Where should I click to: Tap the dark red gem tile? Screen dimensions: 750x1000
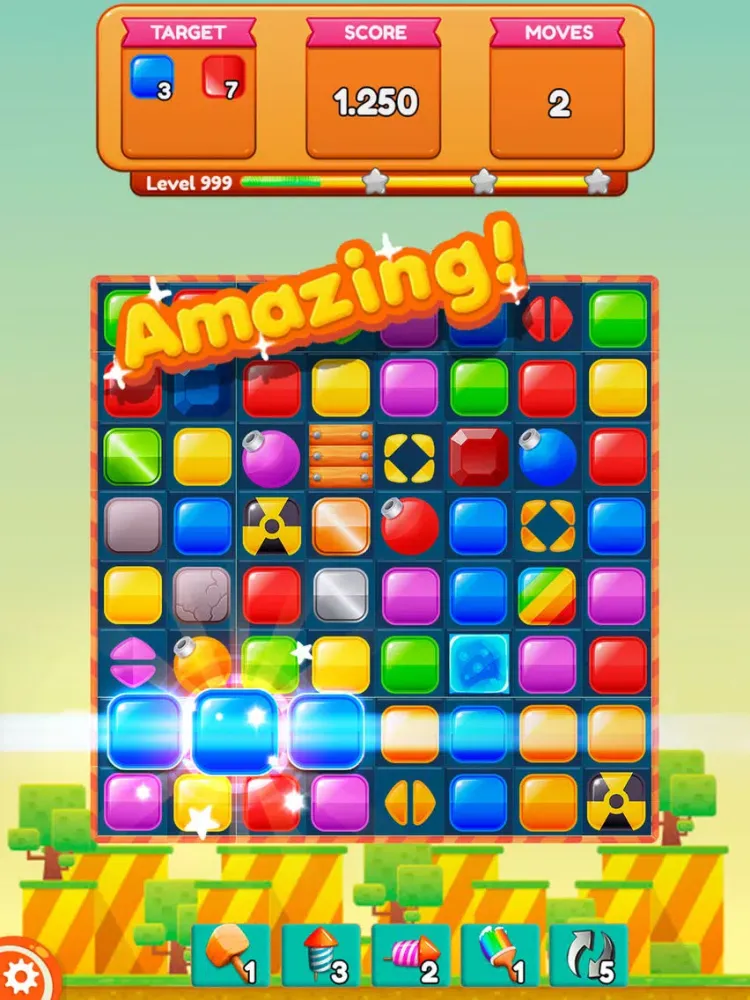point(478,457)
